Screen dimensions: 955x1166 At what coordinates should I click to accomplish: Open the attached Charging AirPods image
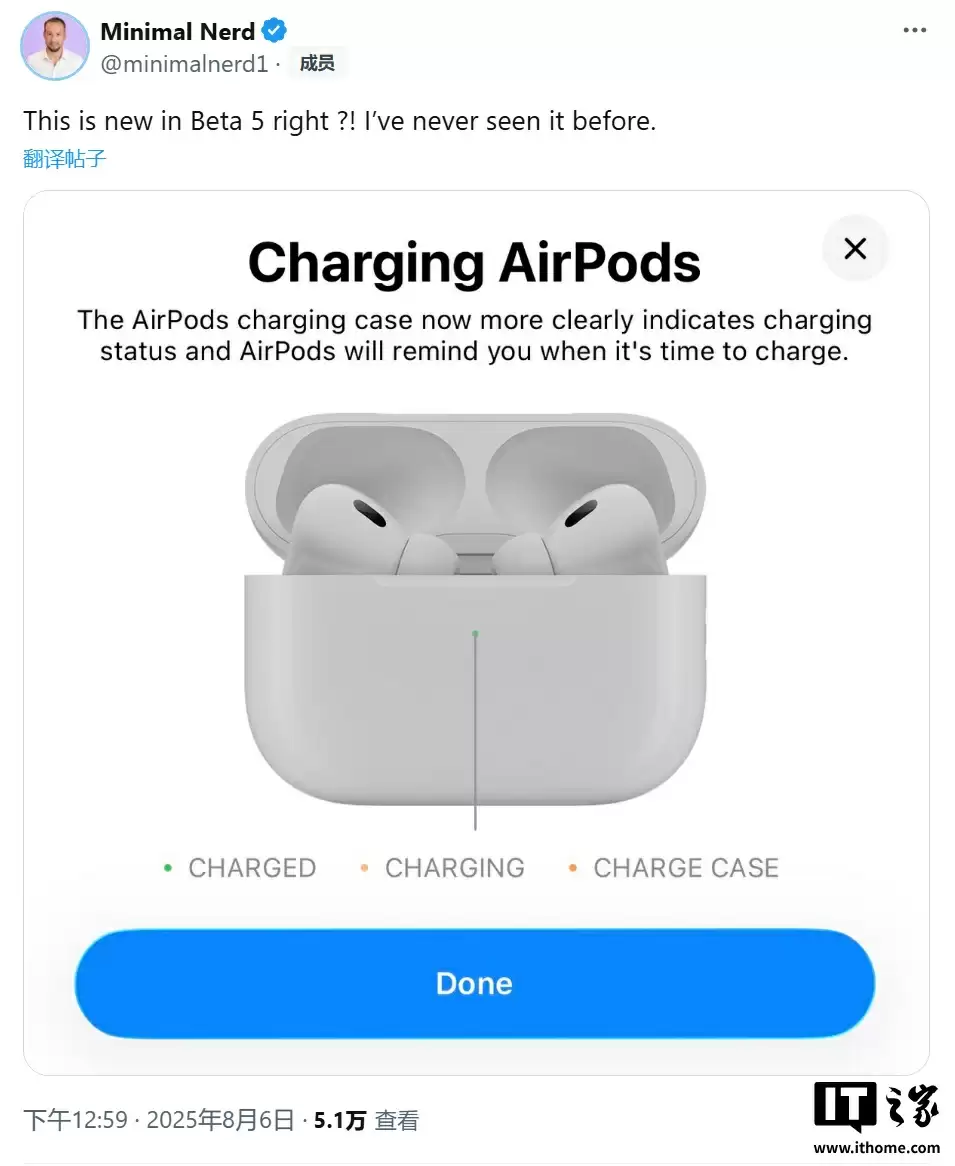476,632
